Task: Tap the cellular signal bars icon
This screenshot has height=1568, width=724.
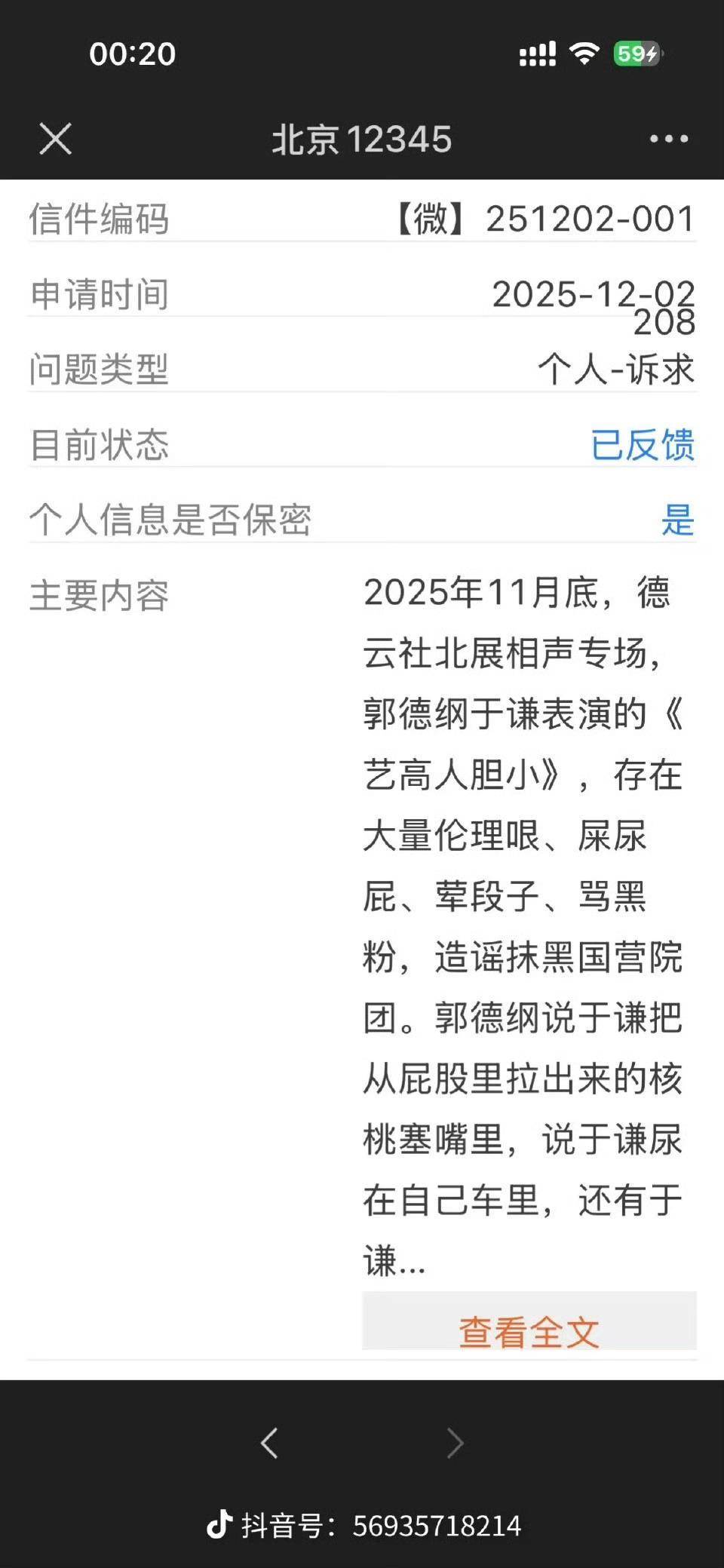Action: (536, 53)
